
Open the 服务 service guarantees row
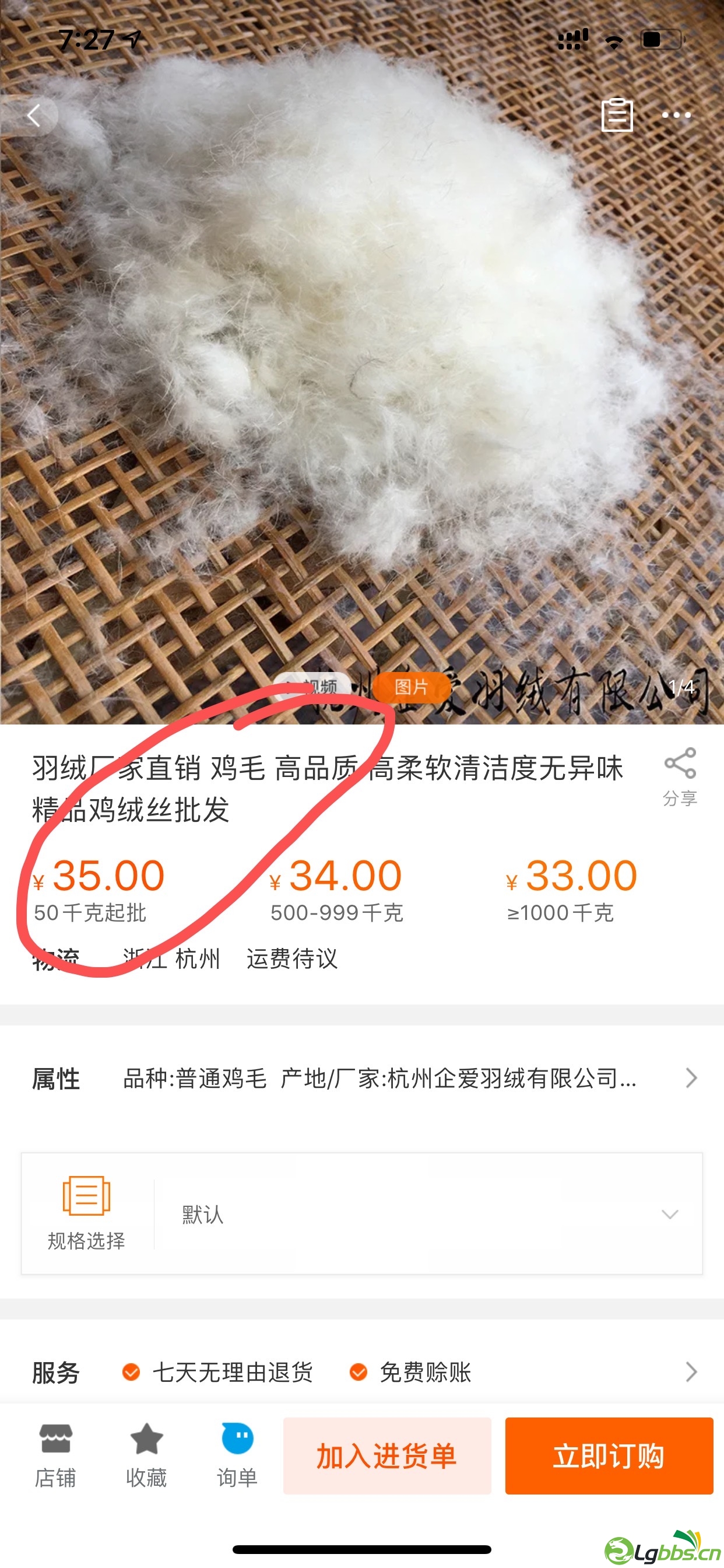point(362,1372)
